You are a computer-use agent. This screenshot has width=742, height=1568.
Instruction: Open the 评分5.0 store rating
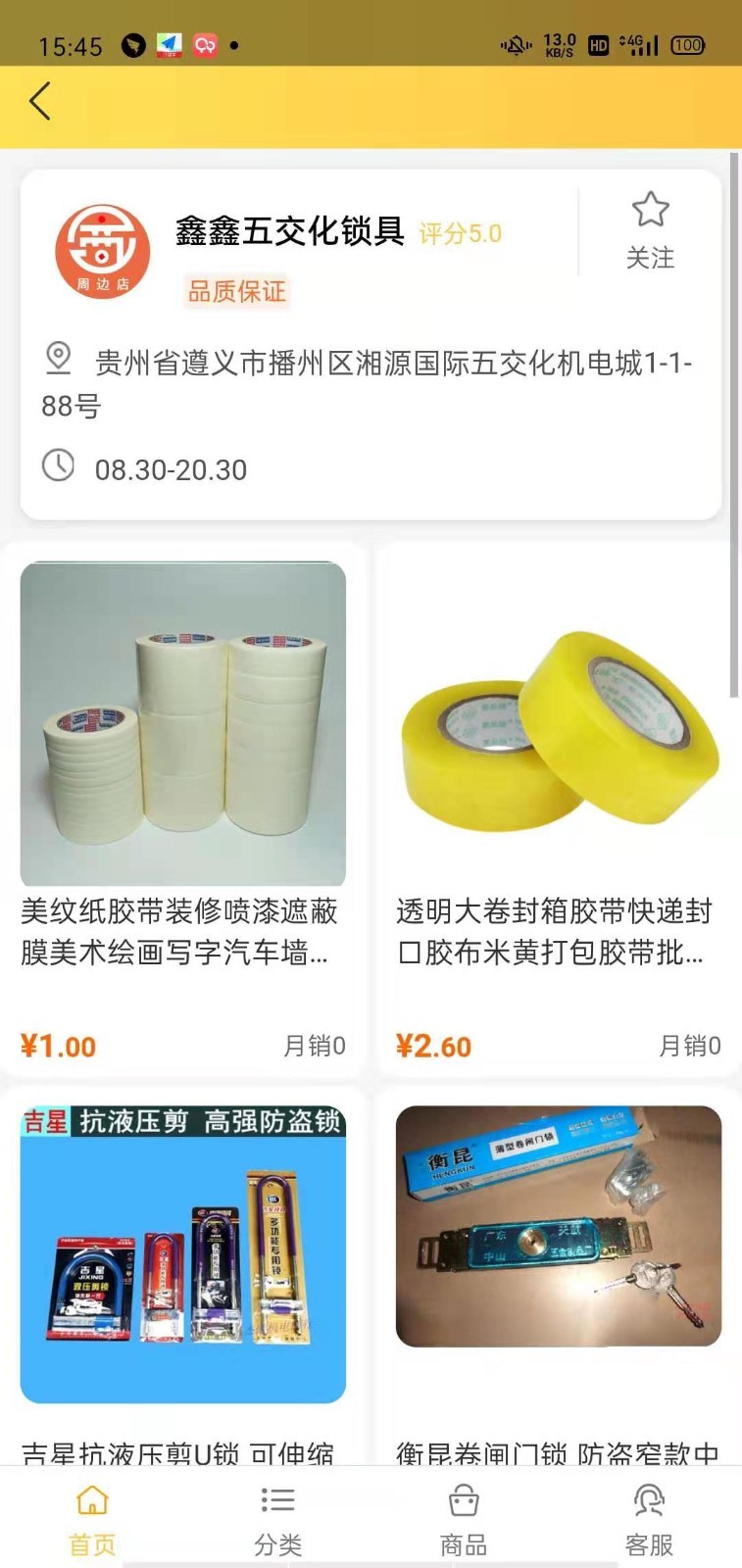click(459, 234)
